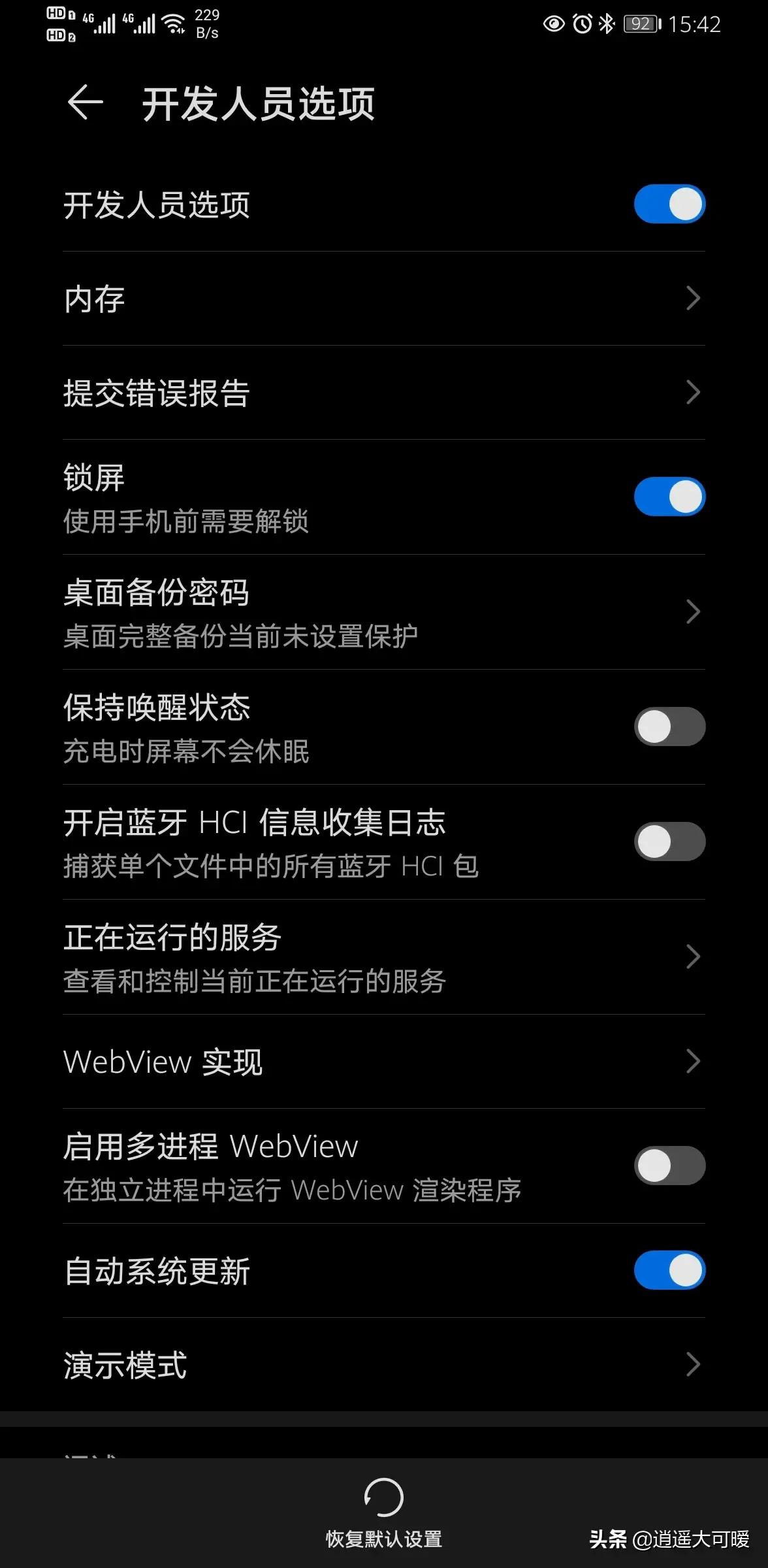Open 桌面备份密码 settings
This screenshot has height=1568, width=768.
[x=383, y=612]
